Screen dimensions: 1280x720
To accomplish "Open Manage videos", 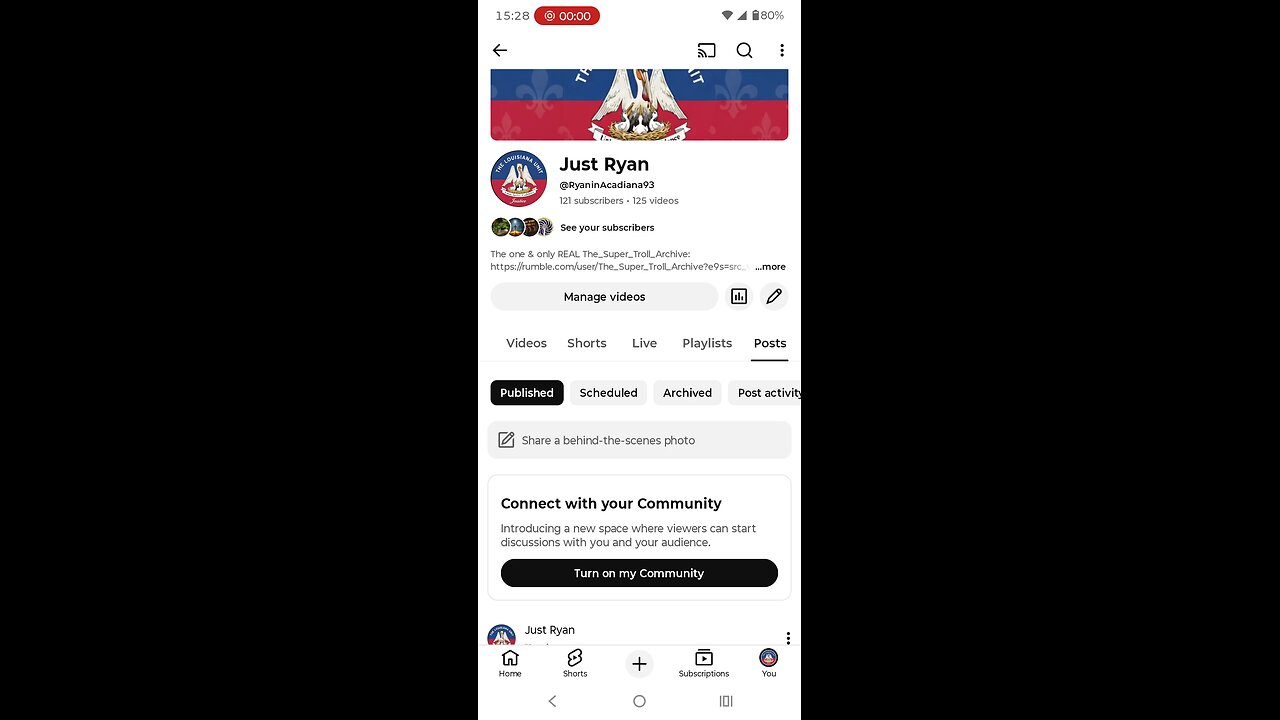I will click(604, 297).
